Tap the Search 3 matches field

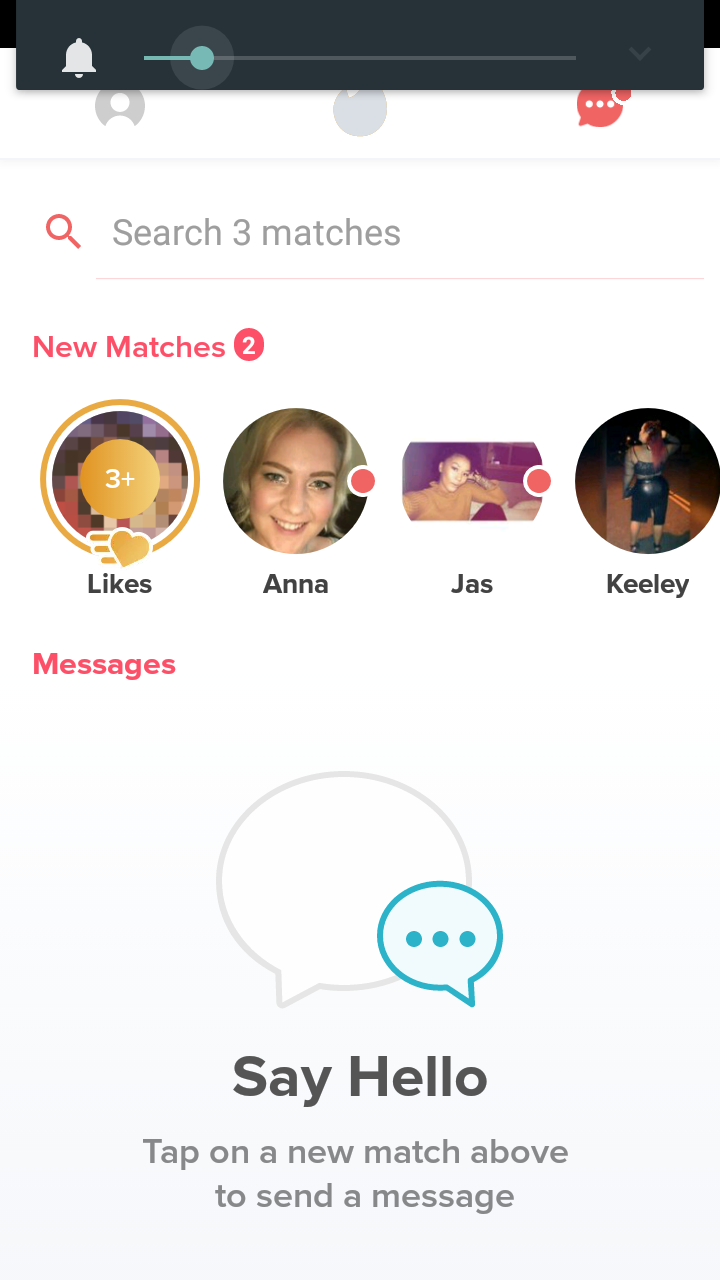coord(400,233)
